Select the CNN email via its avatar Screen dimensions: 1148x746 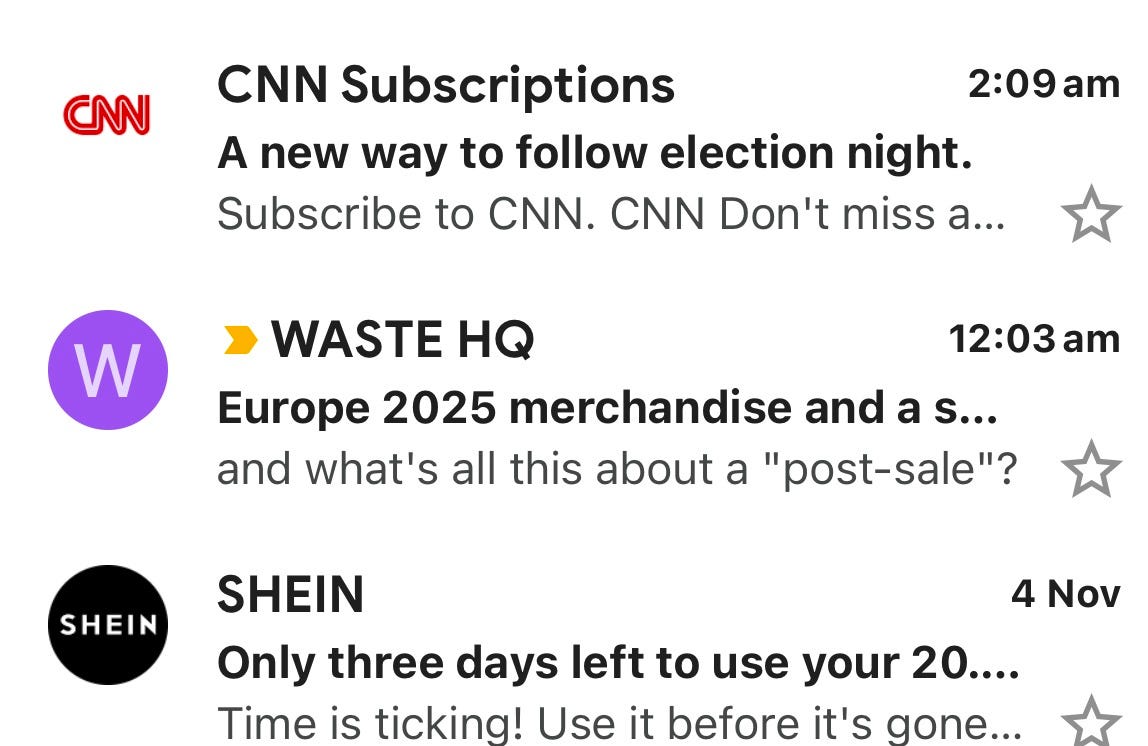108,115
